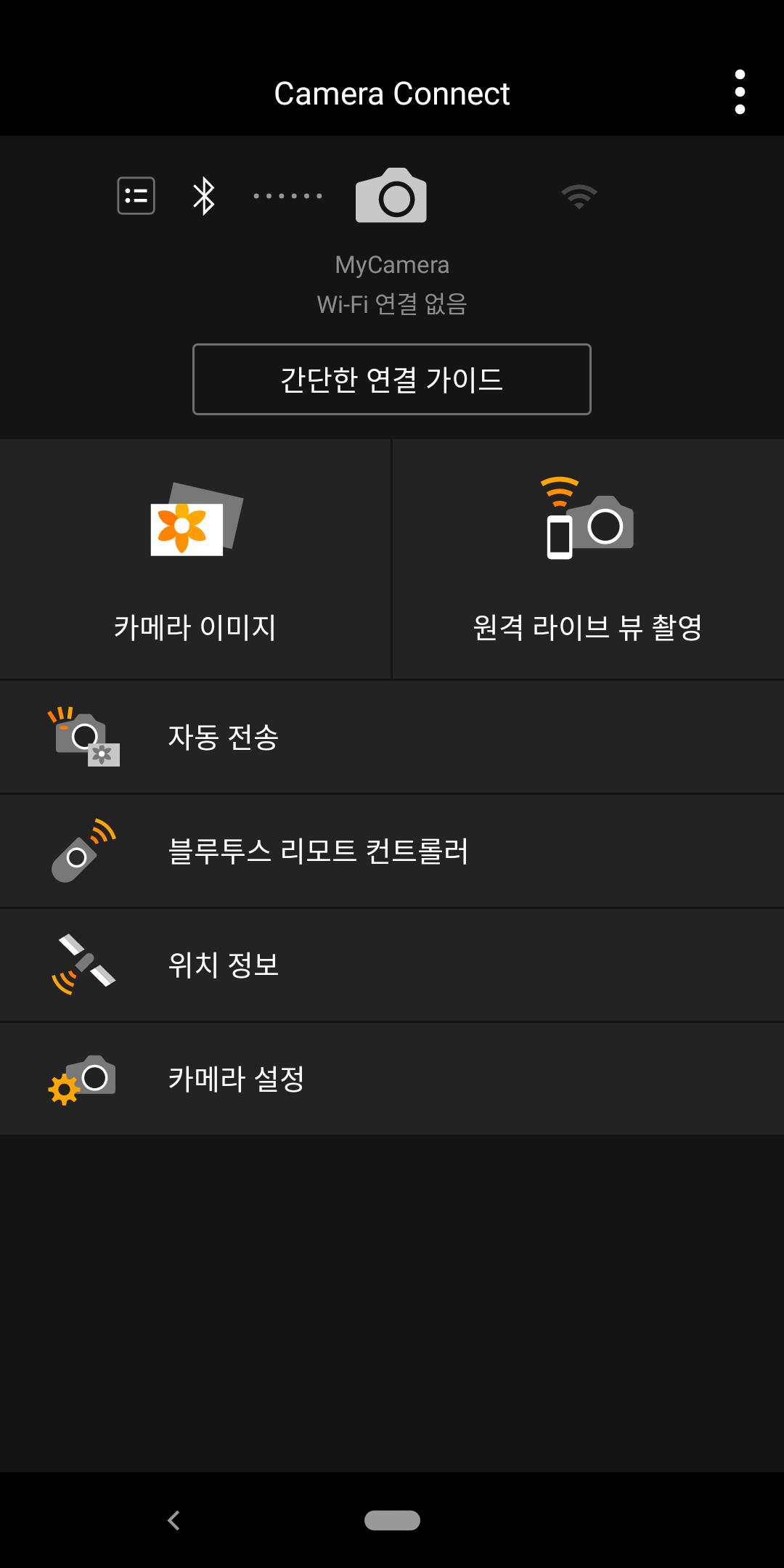Open 위치 정보 row
Screen dimensions: 784x1568
392,965
